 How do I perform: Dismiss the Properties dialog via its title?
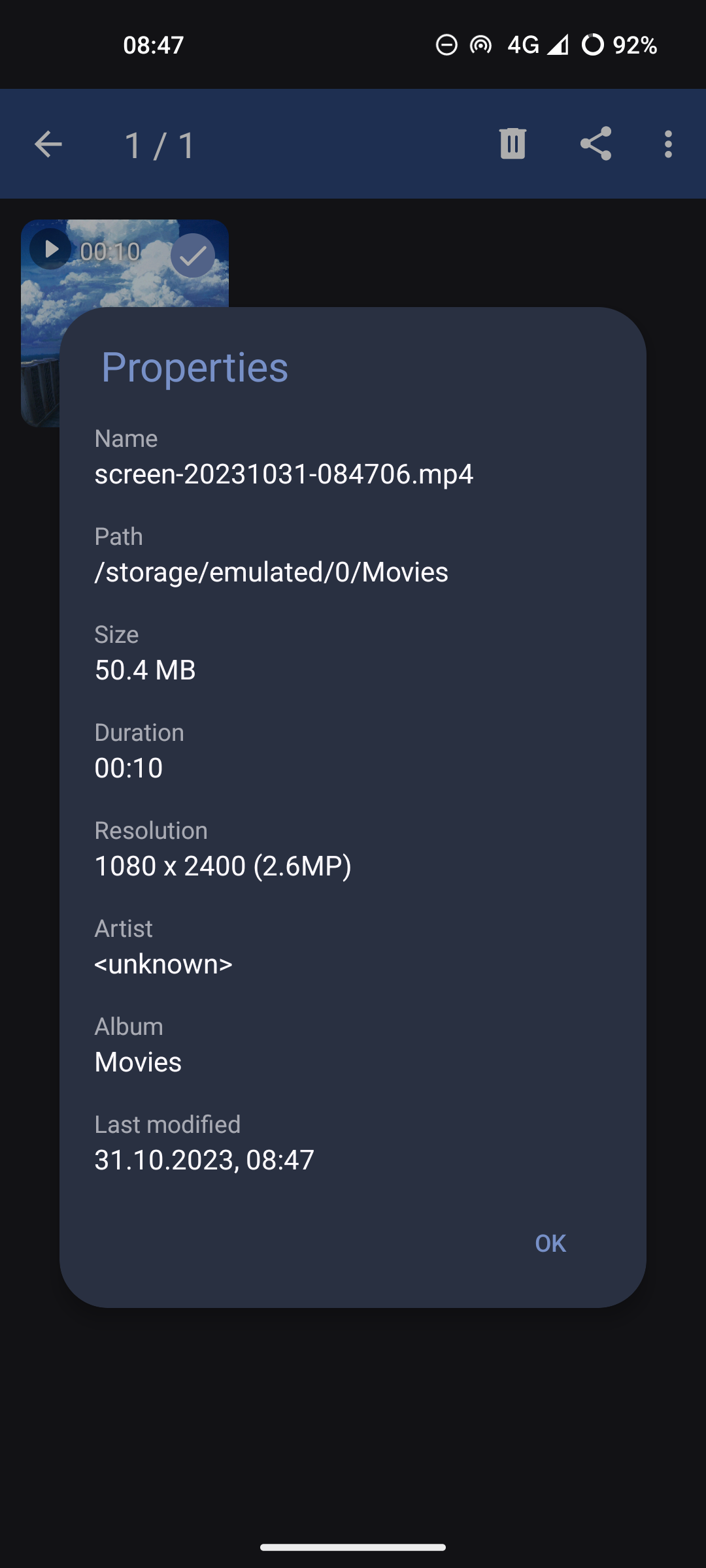194,368
